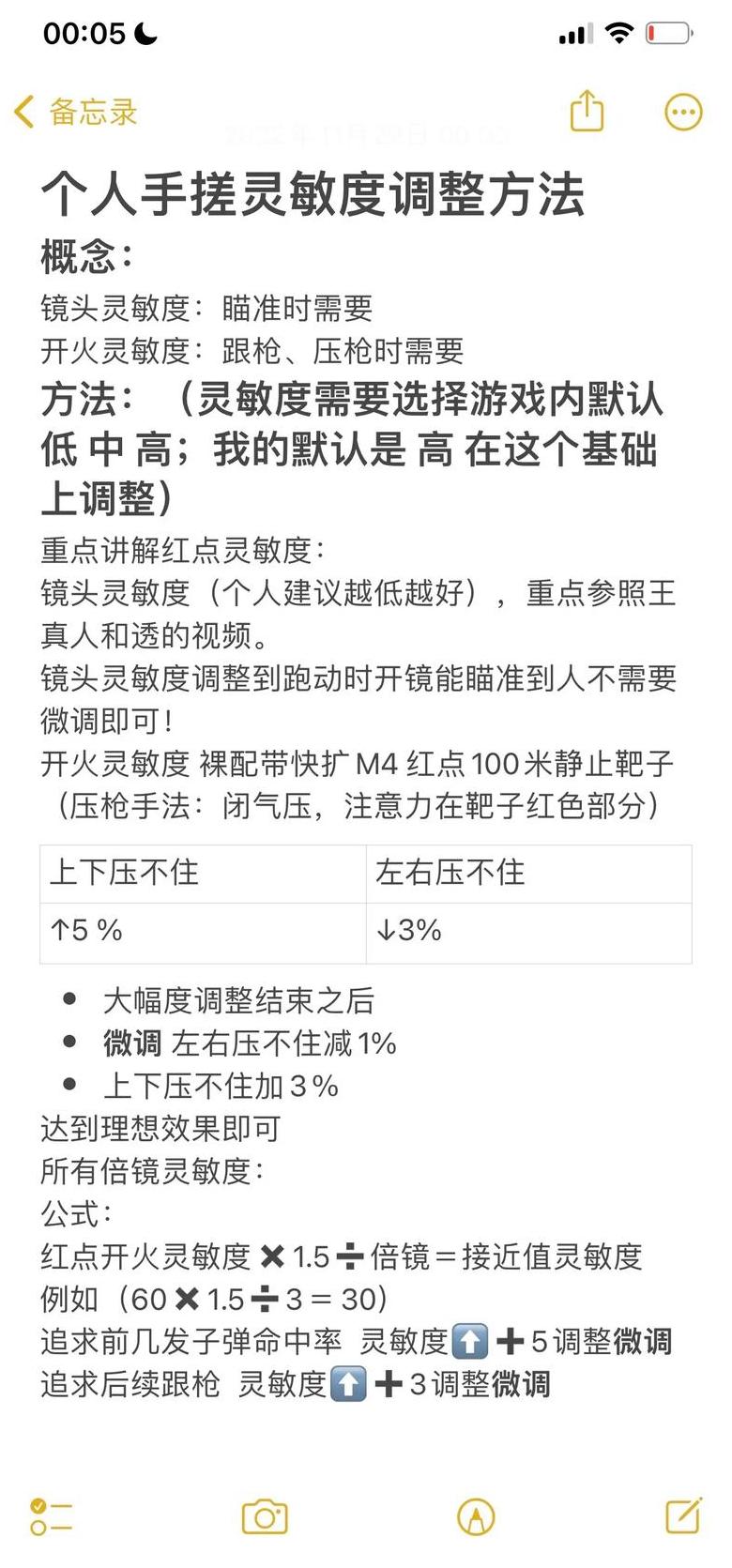Compose a new note
This screenshot has height=1568, width=732.
pos(684,1515)
